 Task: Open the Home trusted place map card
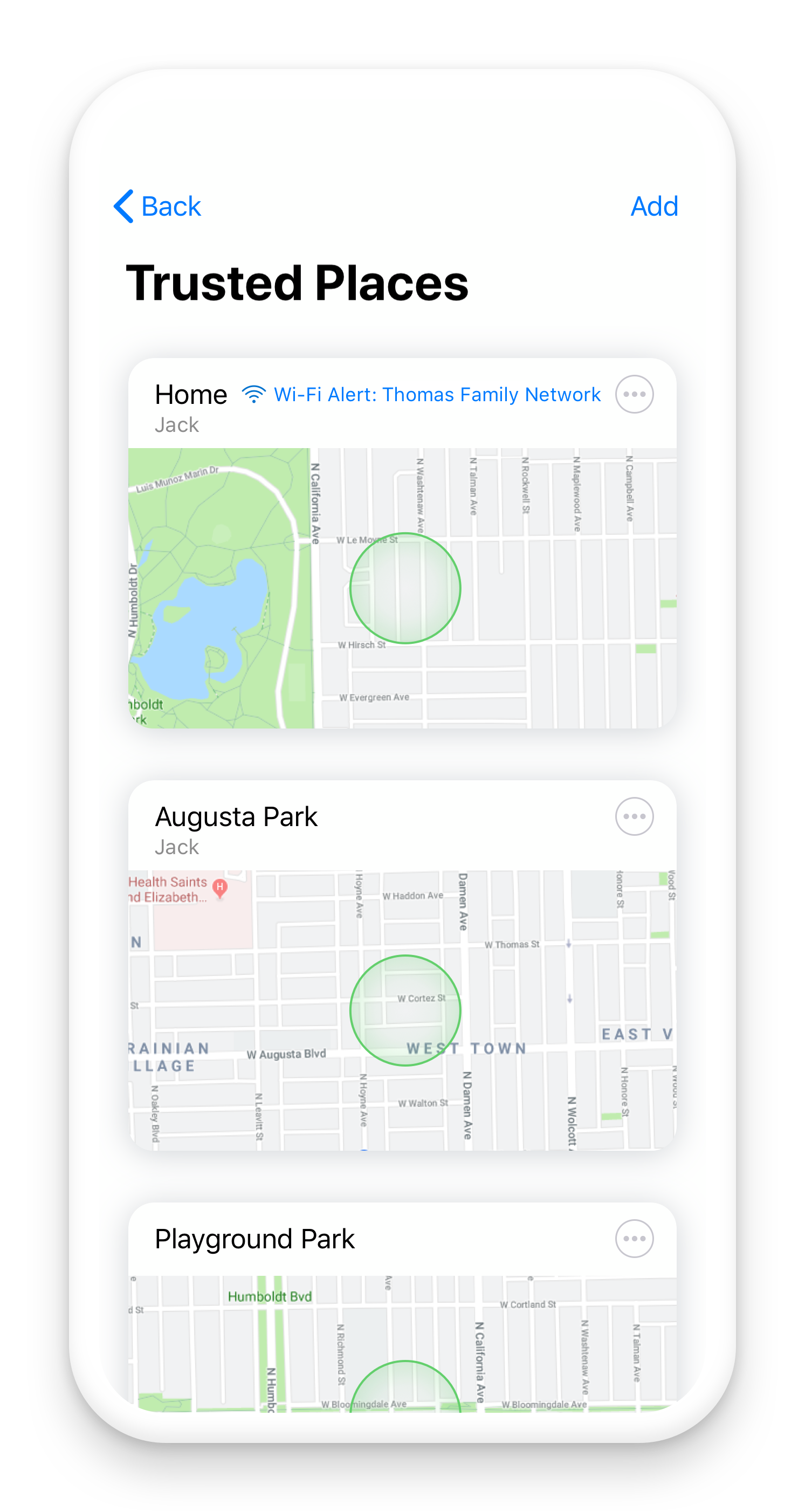(x=402, y=588)
